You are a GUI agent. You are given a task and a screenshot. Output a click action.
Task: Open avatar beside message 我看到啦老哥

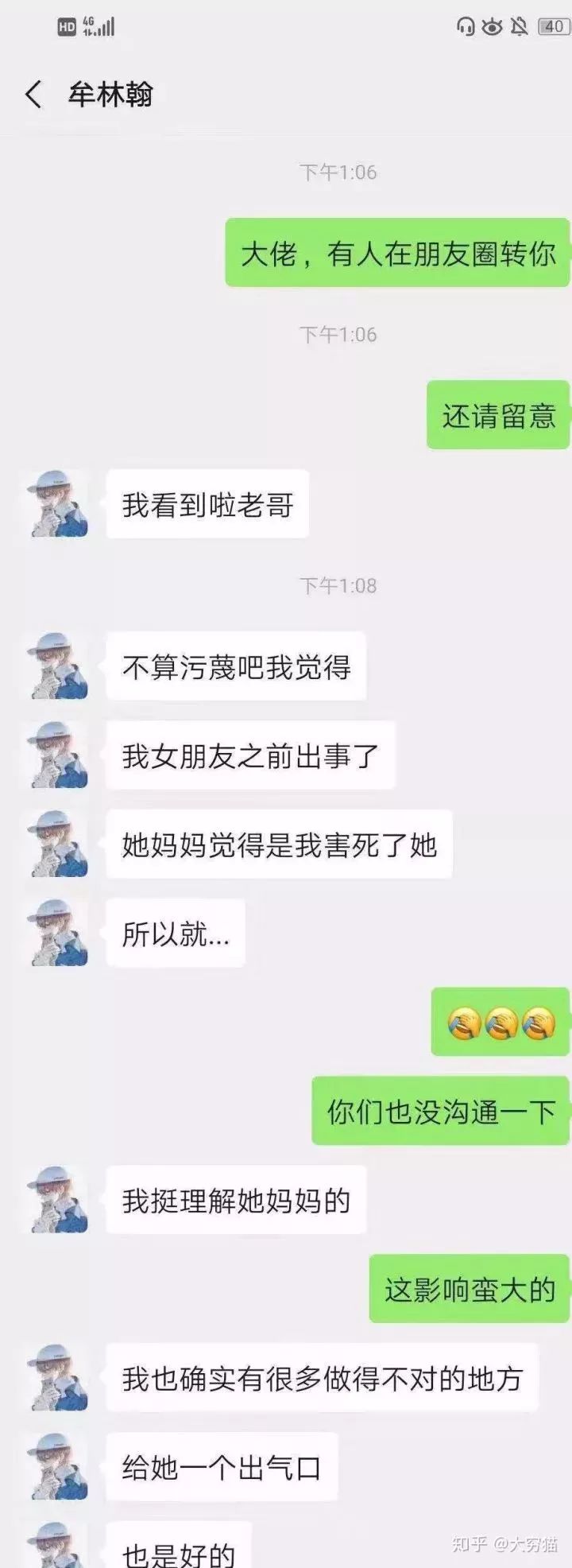click(58, 504)
